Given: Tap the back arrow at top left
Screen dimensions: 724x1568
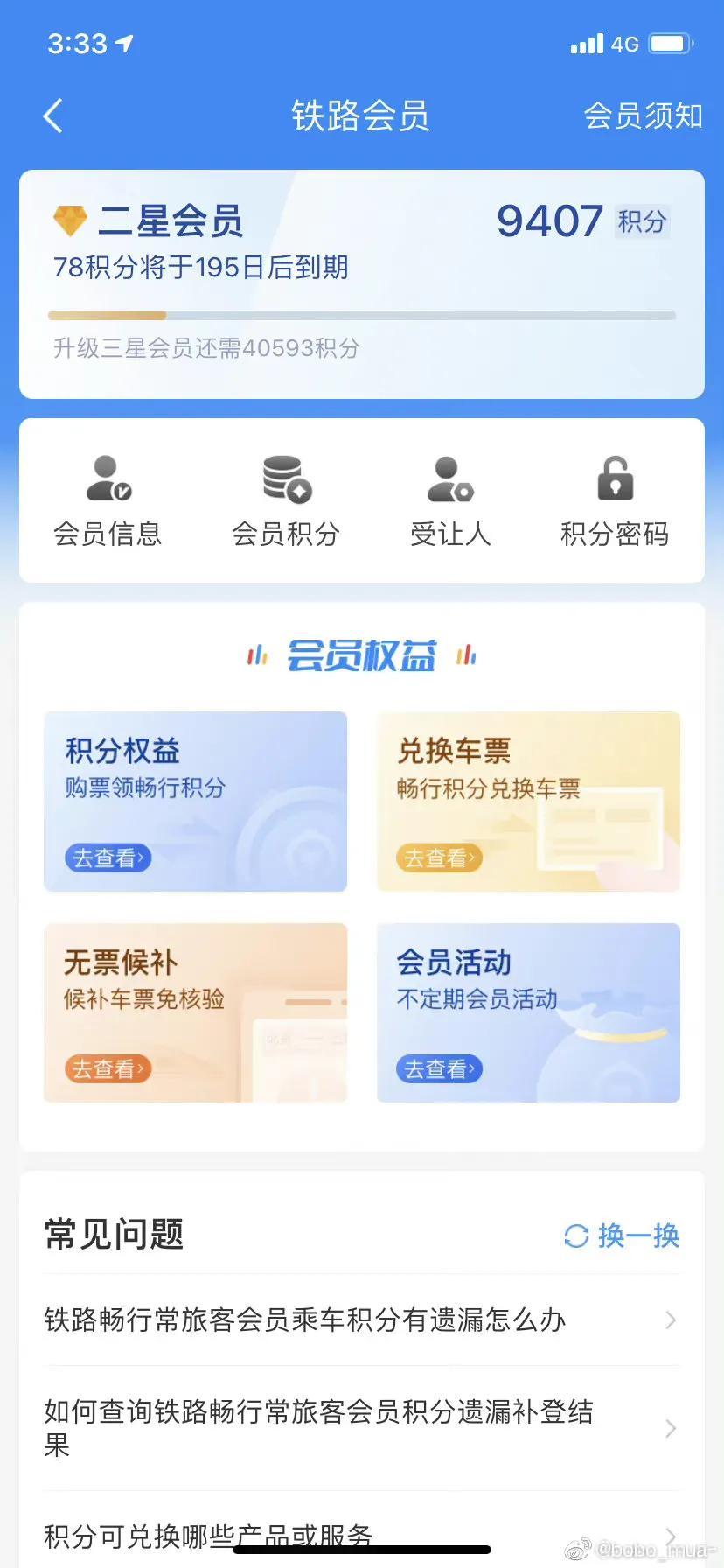Looking at the screenshot, I should pyautogui.click(x=52, y=115).
